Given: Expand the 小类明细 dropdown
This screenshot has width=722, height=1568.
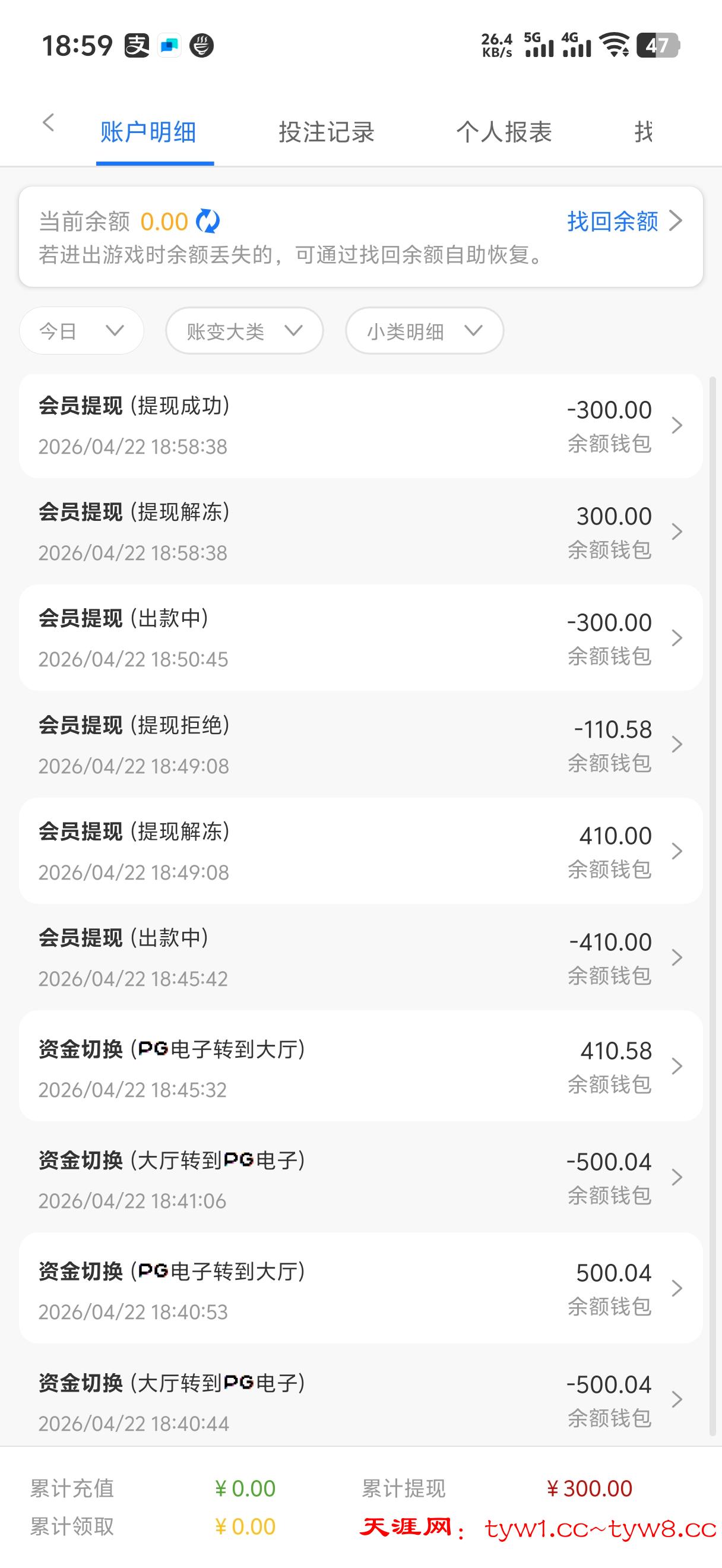Looking at the screenshot, I should click(x=424, y=331).
